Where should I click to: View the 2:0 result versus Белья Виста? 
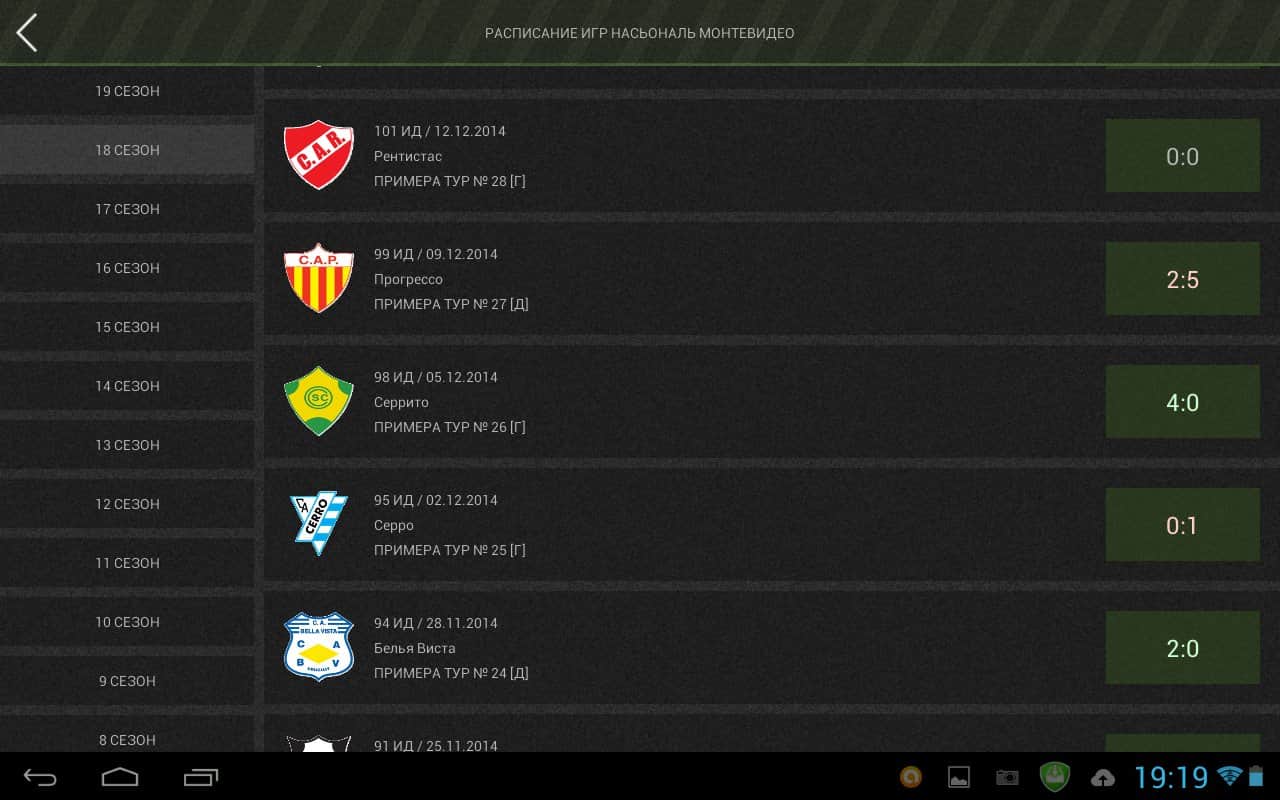1182,648
